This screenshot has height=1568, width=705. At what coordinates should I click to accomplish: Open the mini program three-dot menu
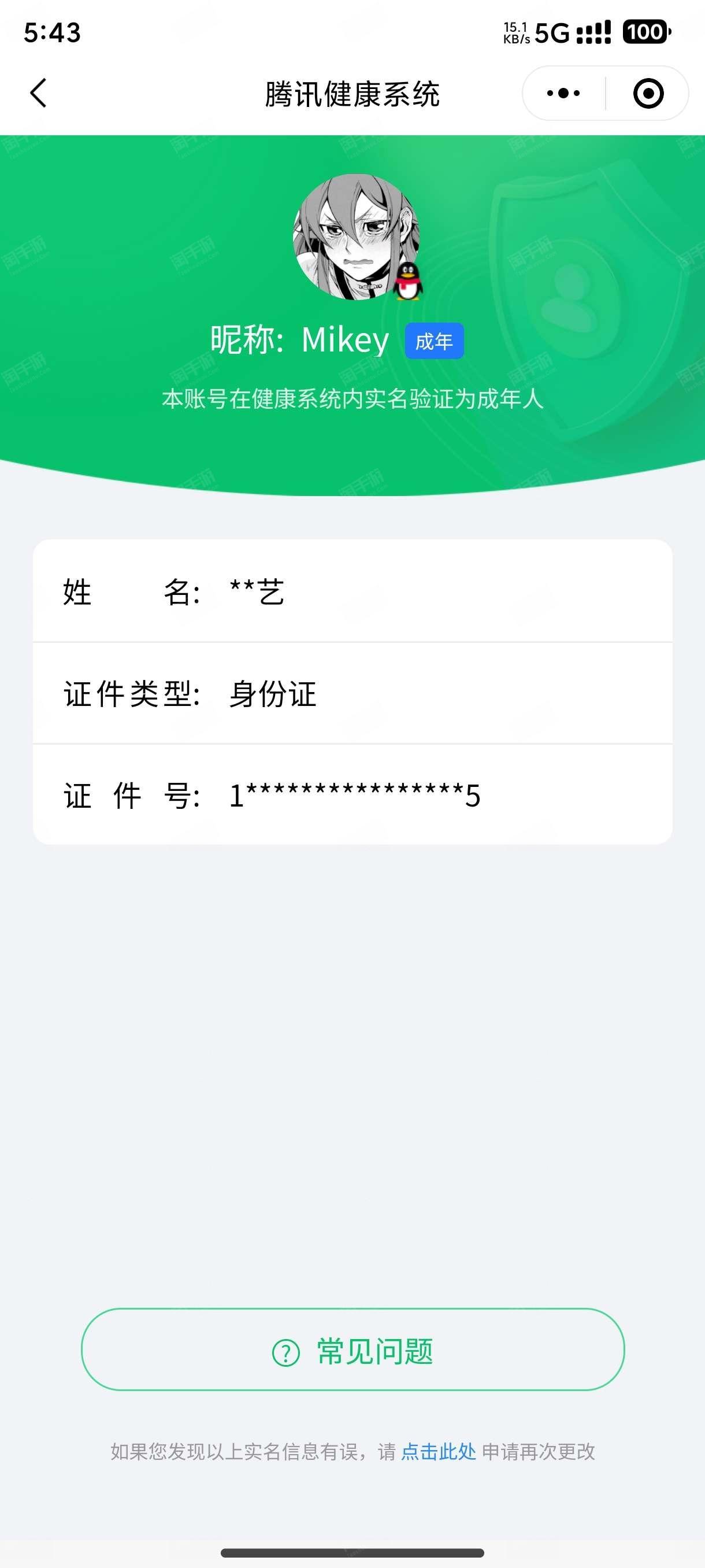(x=563, y=93)
